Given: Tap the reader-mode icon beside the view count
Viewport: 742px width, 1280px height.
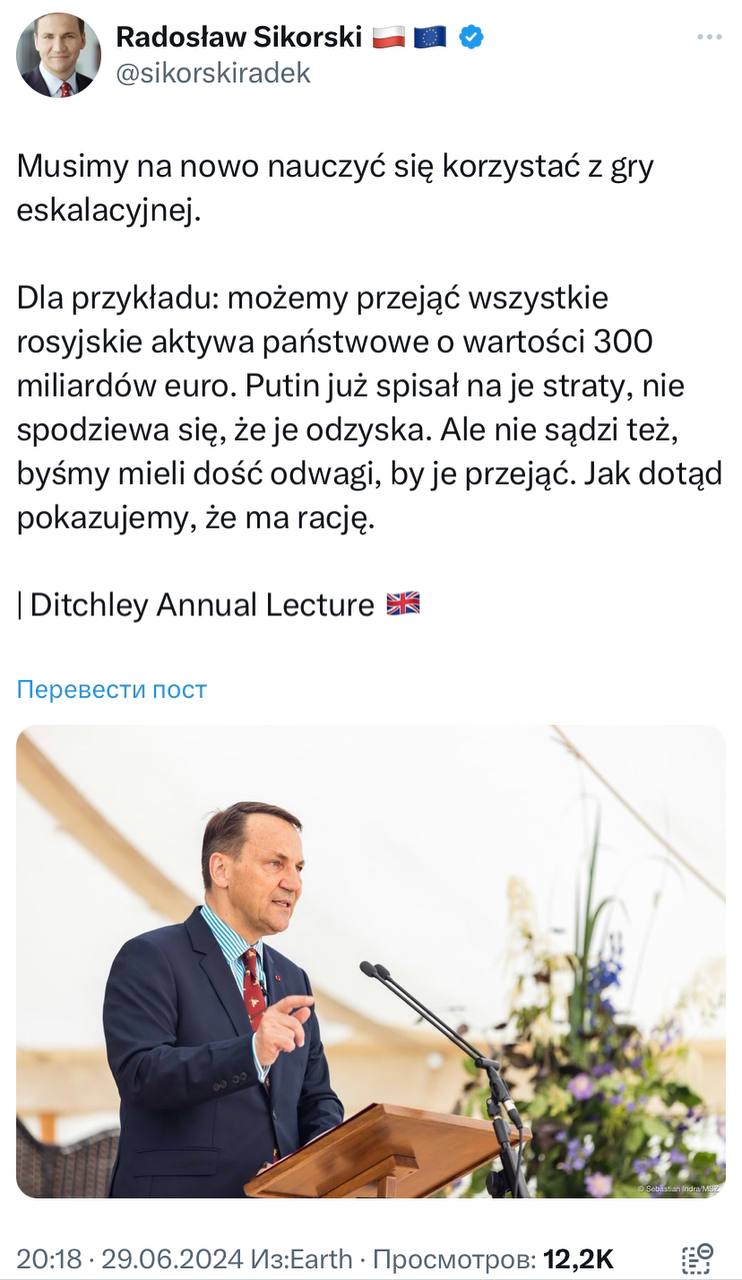Looking at the screenshot, I should coord(697,1258).
